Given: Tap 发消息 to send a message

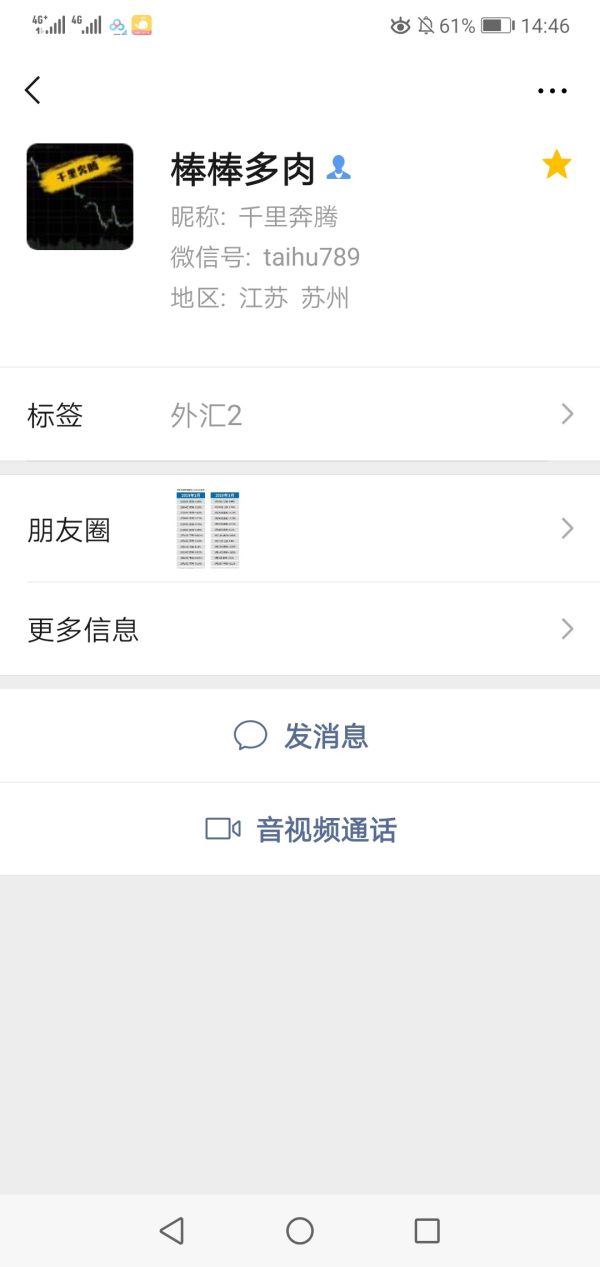Looking at the screenshot, I should [301, 737].
